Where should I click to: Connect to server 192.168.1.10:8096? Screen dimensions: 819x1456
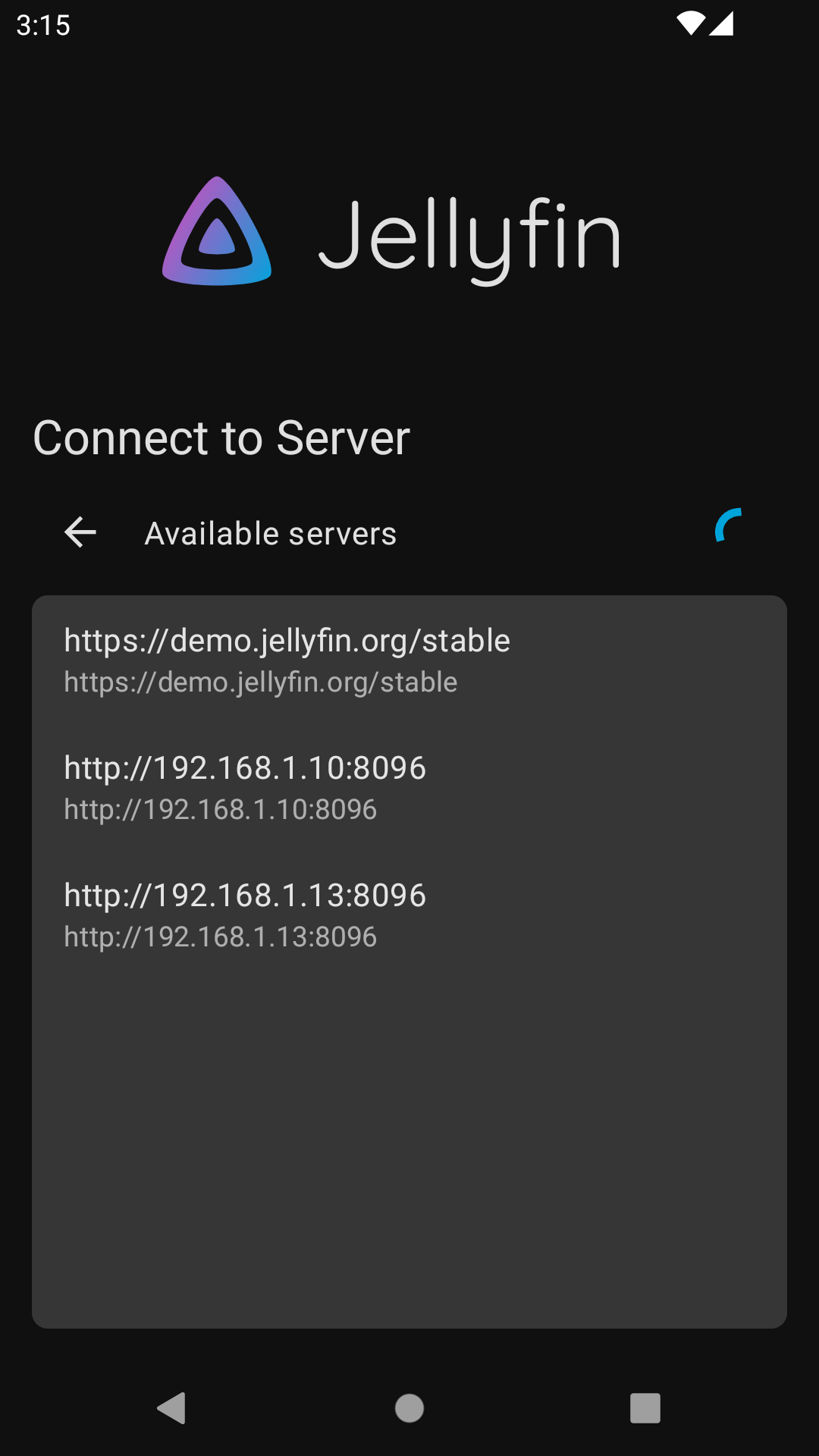(409, 787)
